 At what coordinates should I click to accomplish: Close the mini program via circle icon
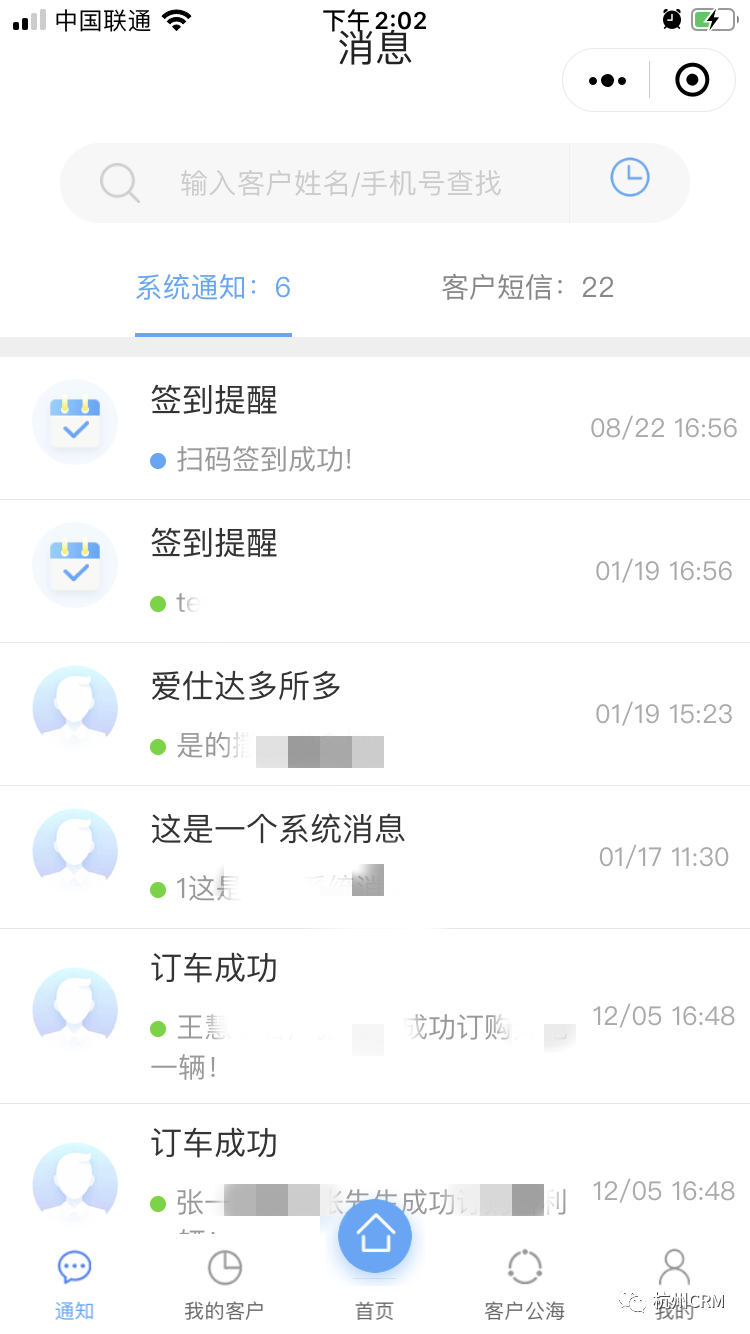(692, 80)
